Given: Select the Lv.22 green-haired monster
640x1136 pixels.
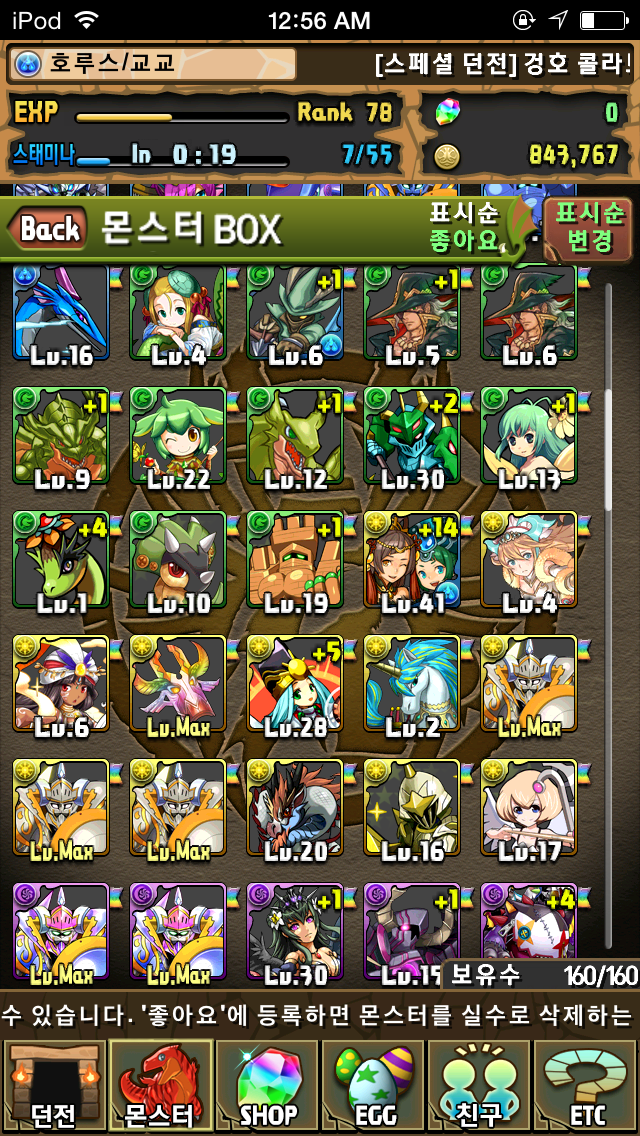Looking at the screenshot, I should [x=178, y=437].
